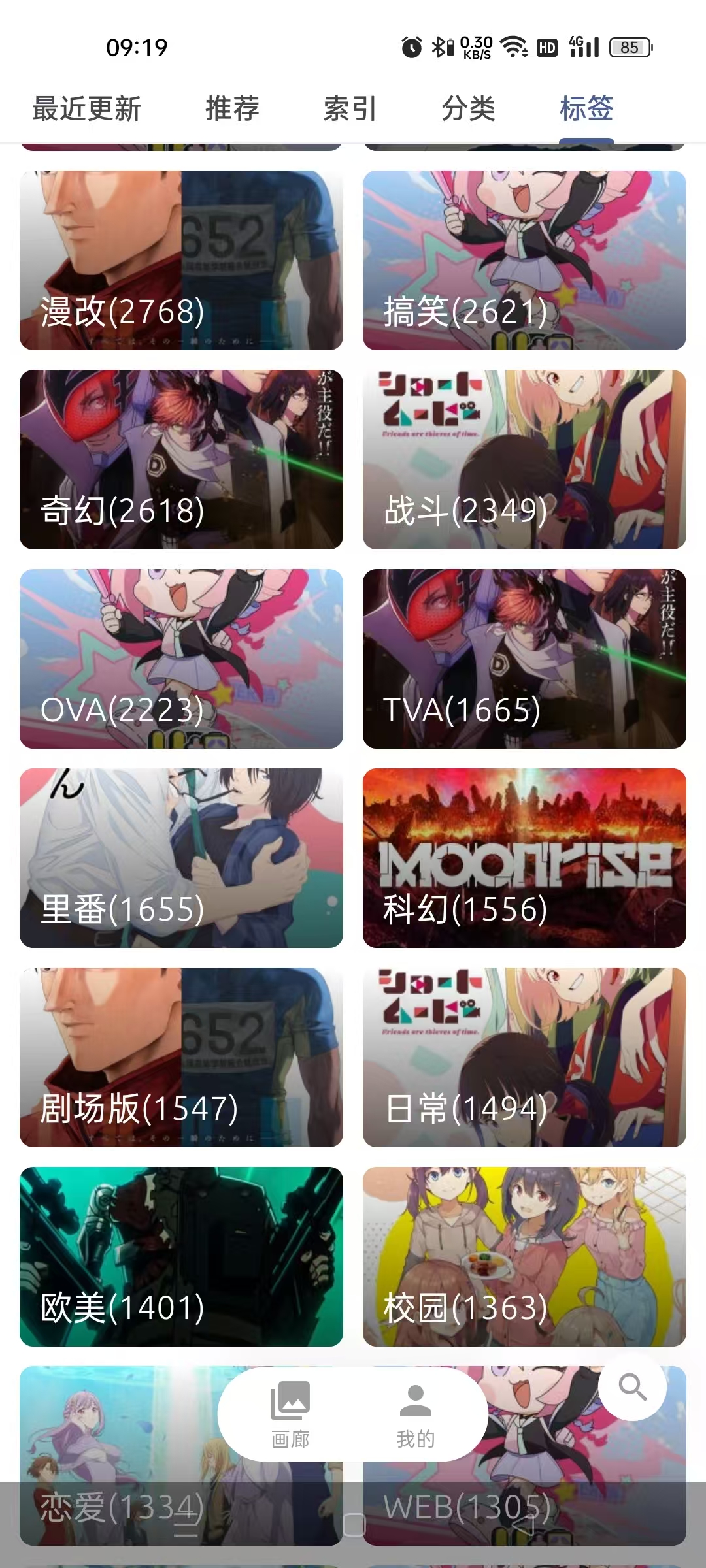This screenshot has height=1568, width=706.
Task: Browse the TVA(1665) tag
Action: pos(524,659)
